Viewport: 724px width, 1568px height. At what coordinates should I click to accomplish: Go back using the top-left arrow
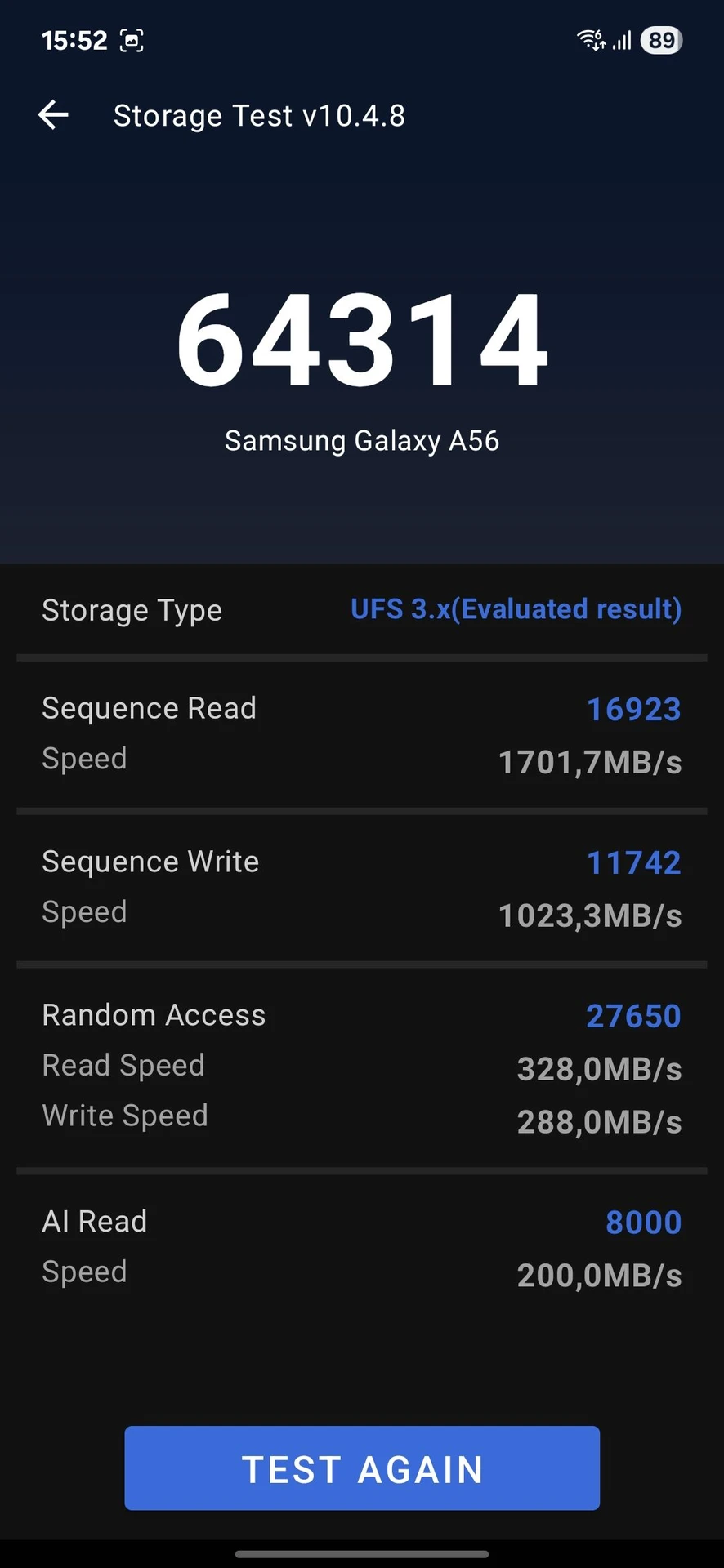pos(53,115)
